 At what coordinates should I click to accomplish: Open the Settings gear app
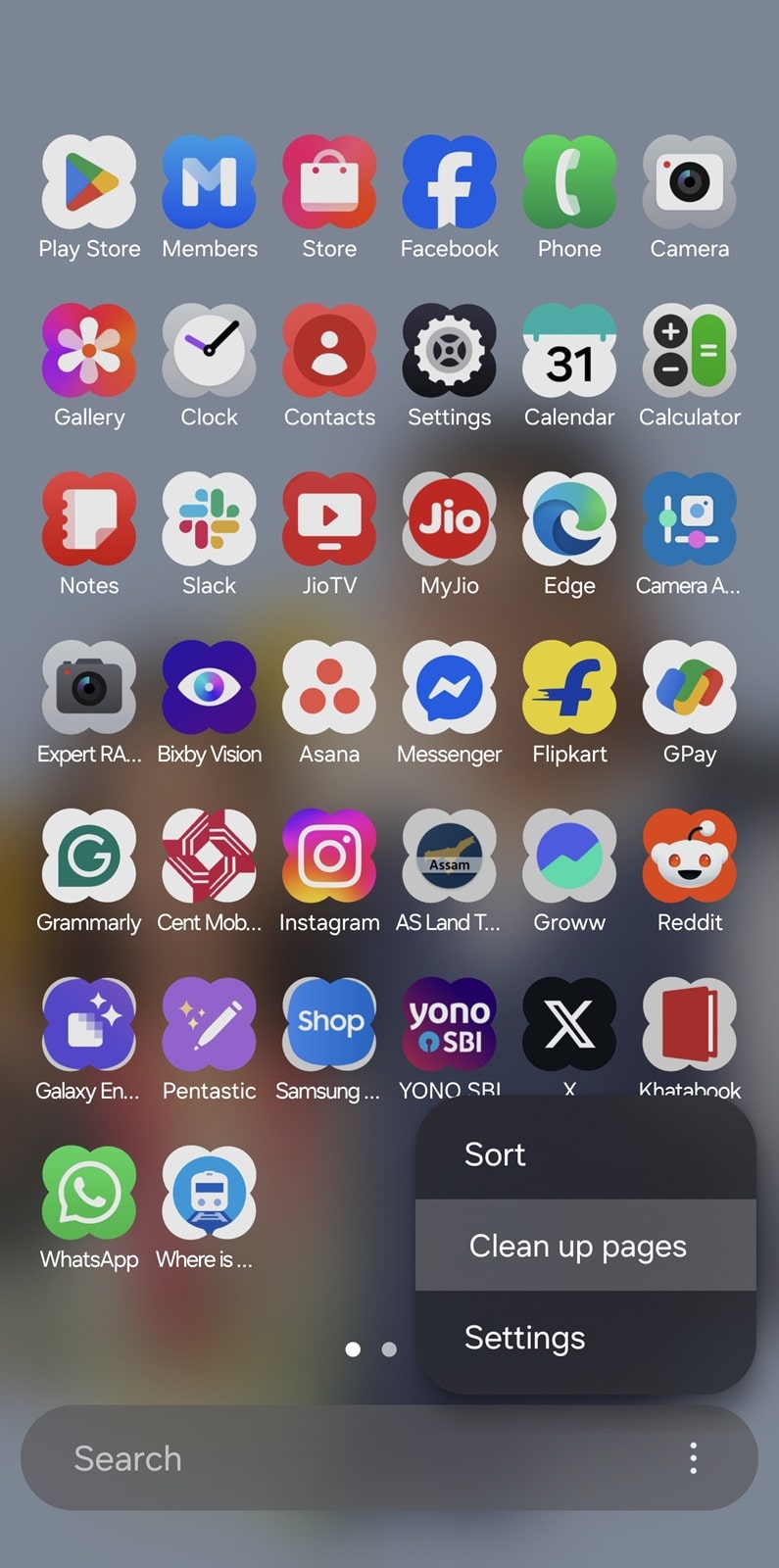tap(450, 352)
